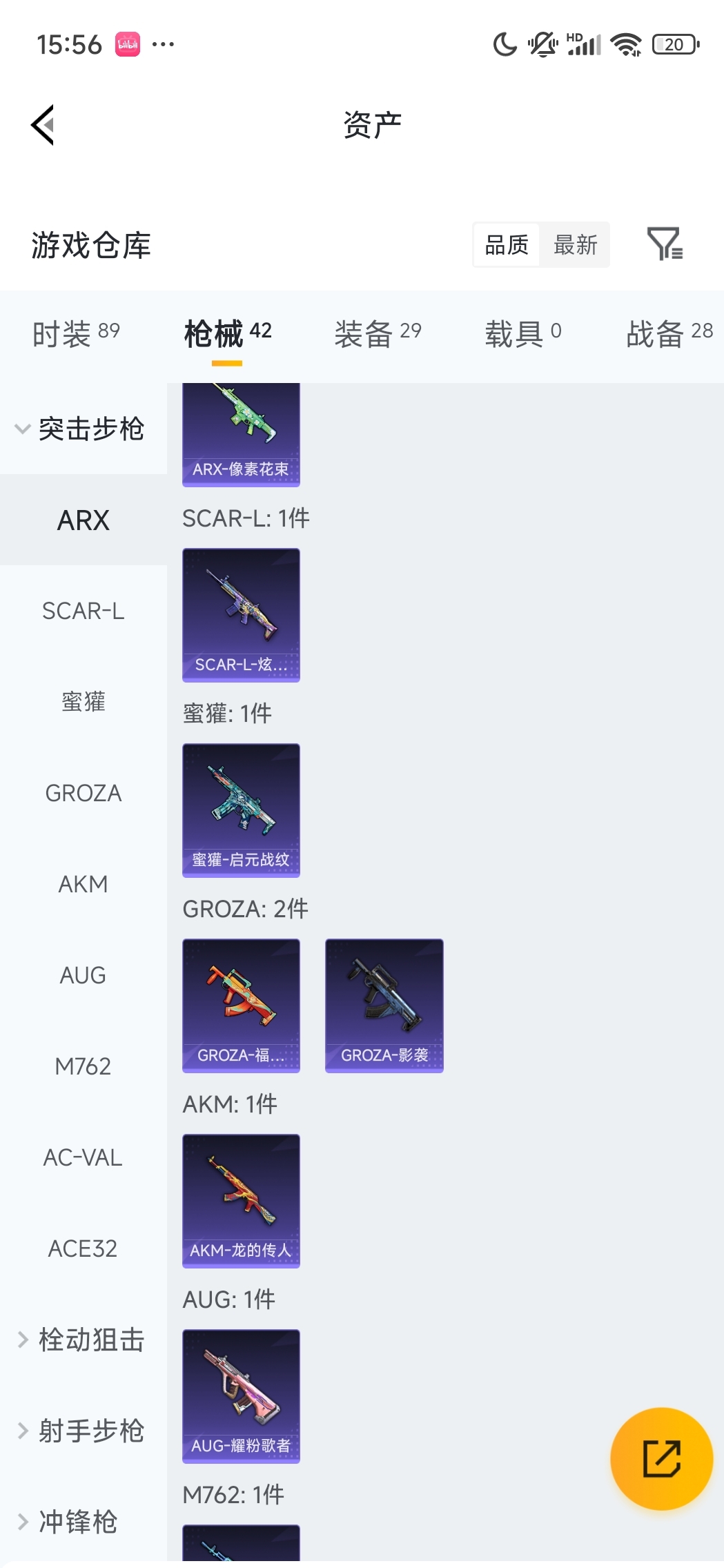Screen dimensions: 724x1568
Task: Open the AKM-龙的传人 skin tile
Action: point(241,1200)
